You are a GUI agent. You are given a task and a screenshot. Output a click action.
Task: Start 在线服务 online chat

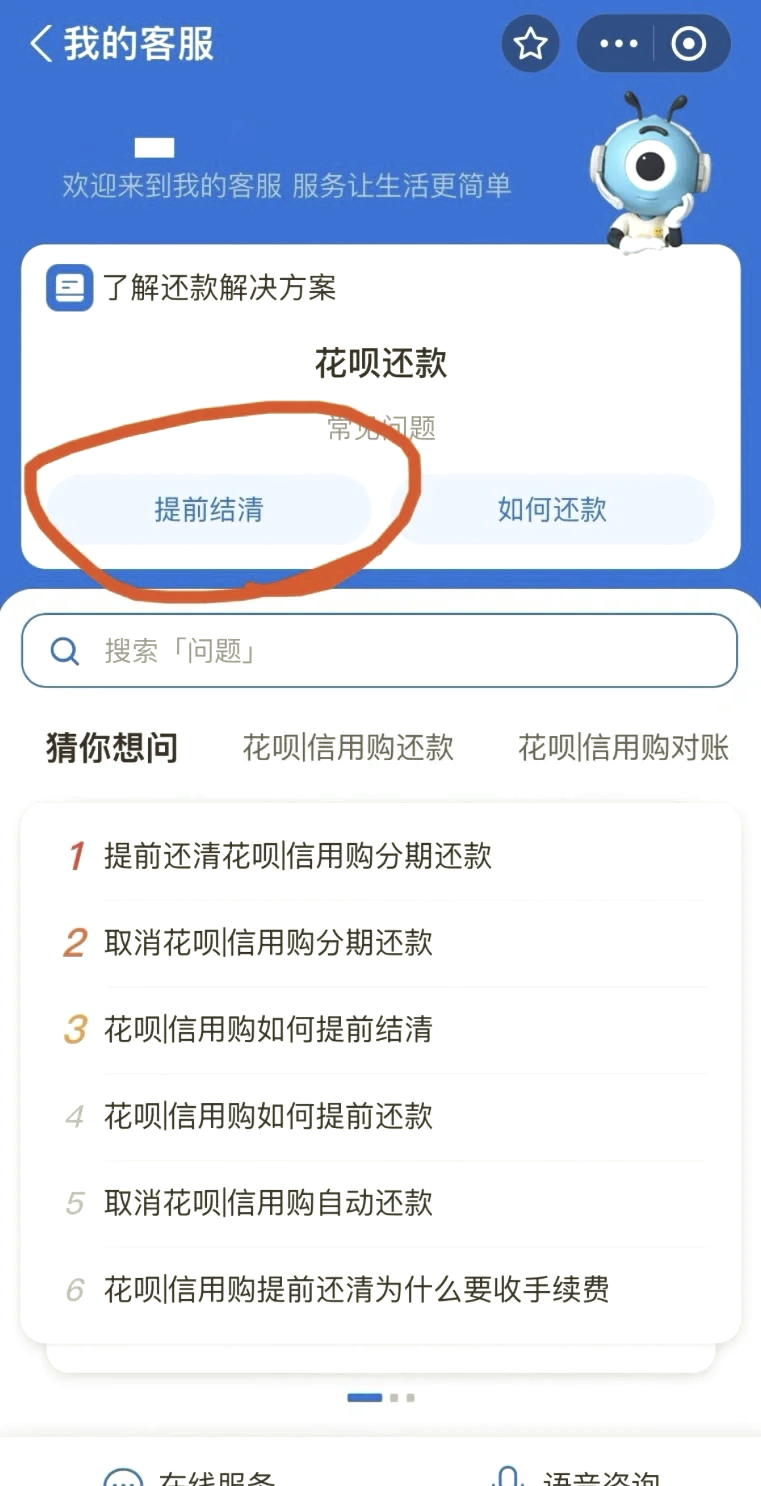pos(190,1476)
